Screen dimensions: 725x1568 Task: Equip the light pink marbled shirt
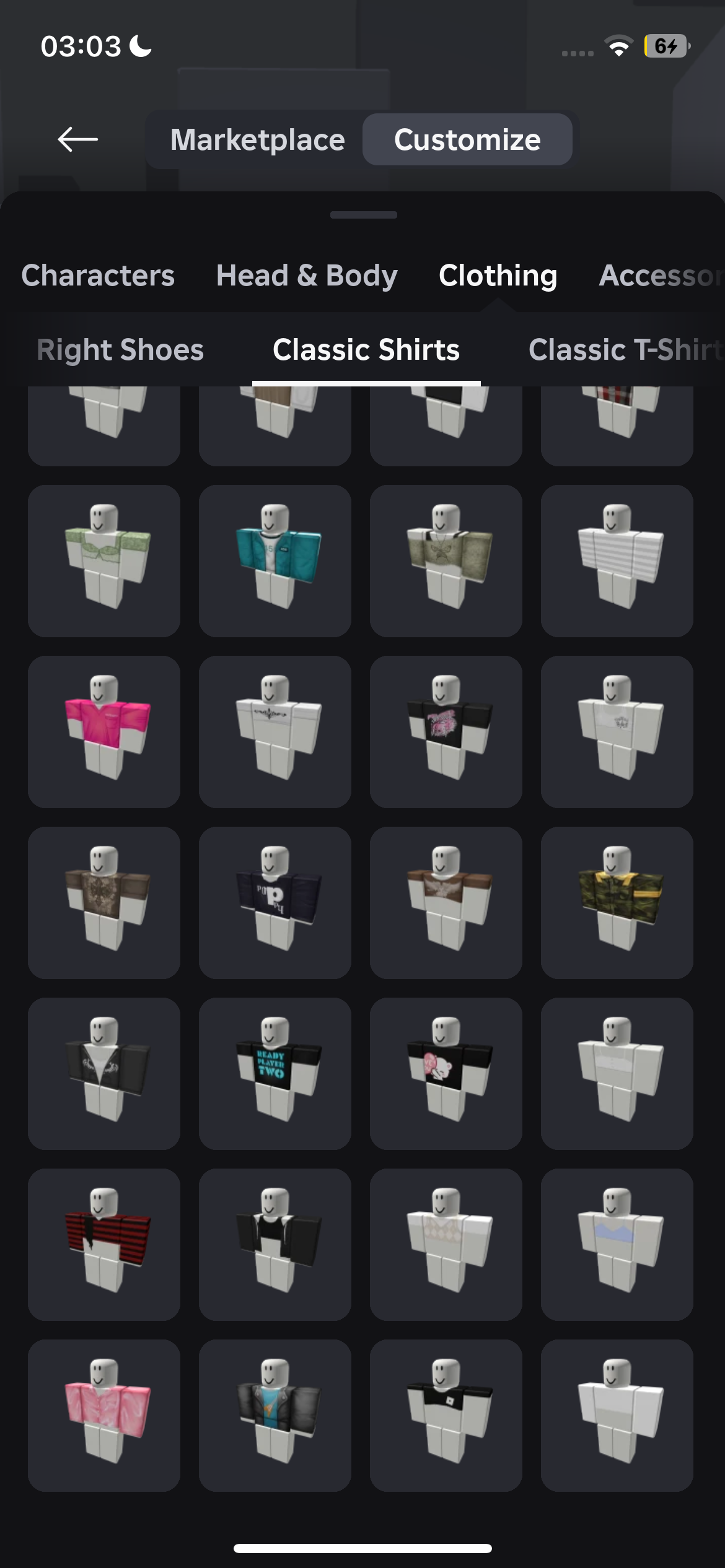coord(104,1416)
